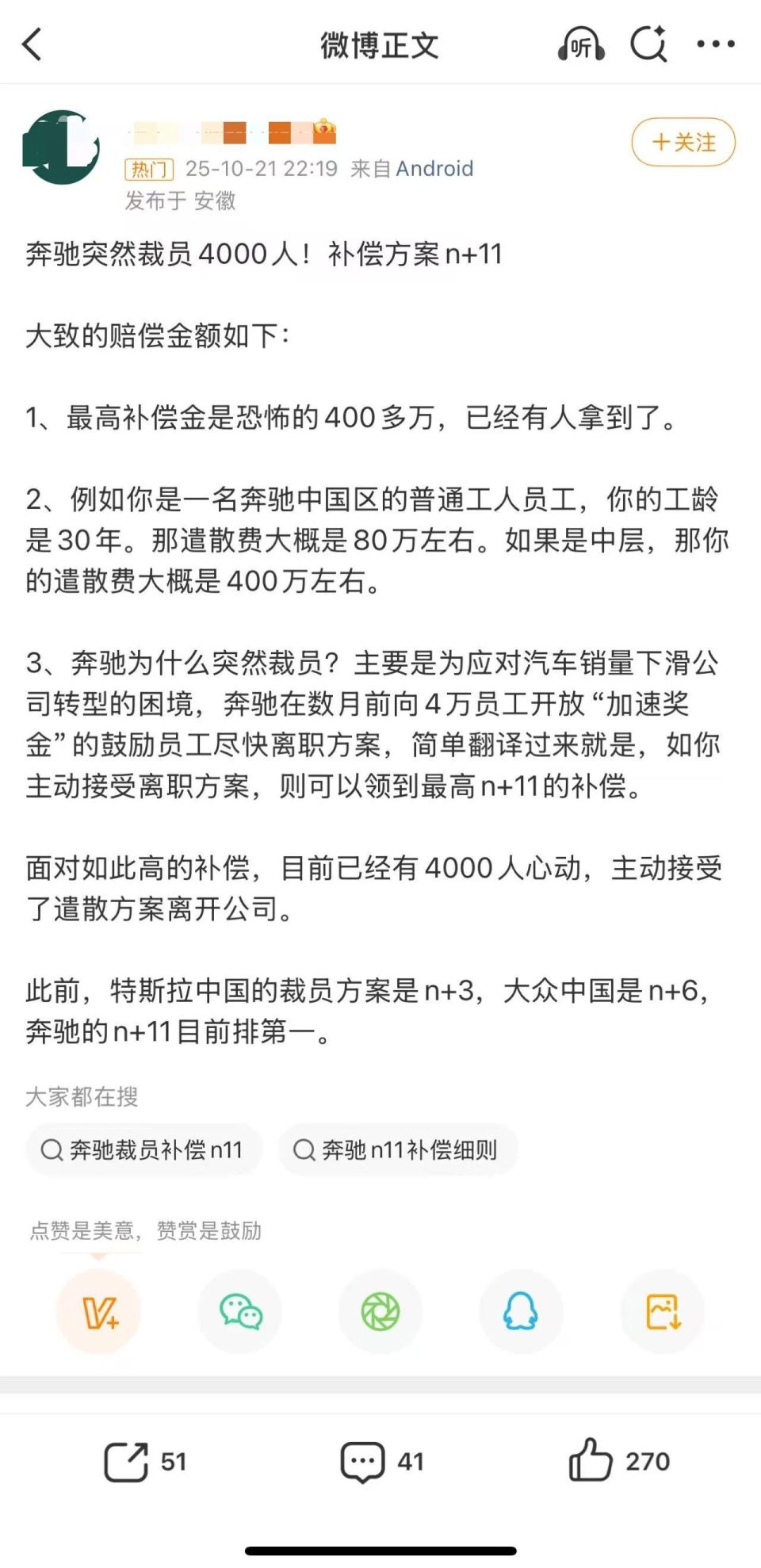Tap the 关注 follow button
This screenshot has width=761, height=1568.
click(x=682, y=143)
